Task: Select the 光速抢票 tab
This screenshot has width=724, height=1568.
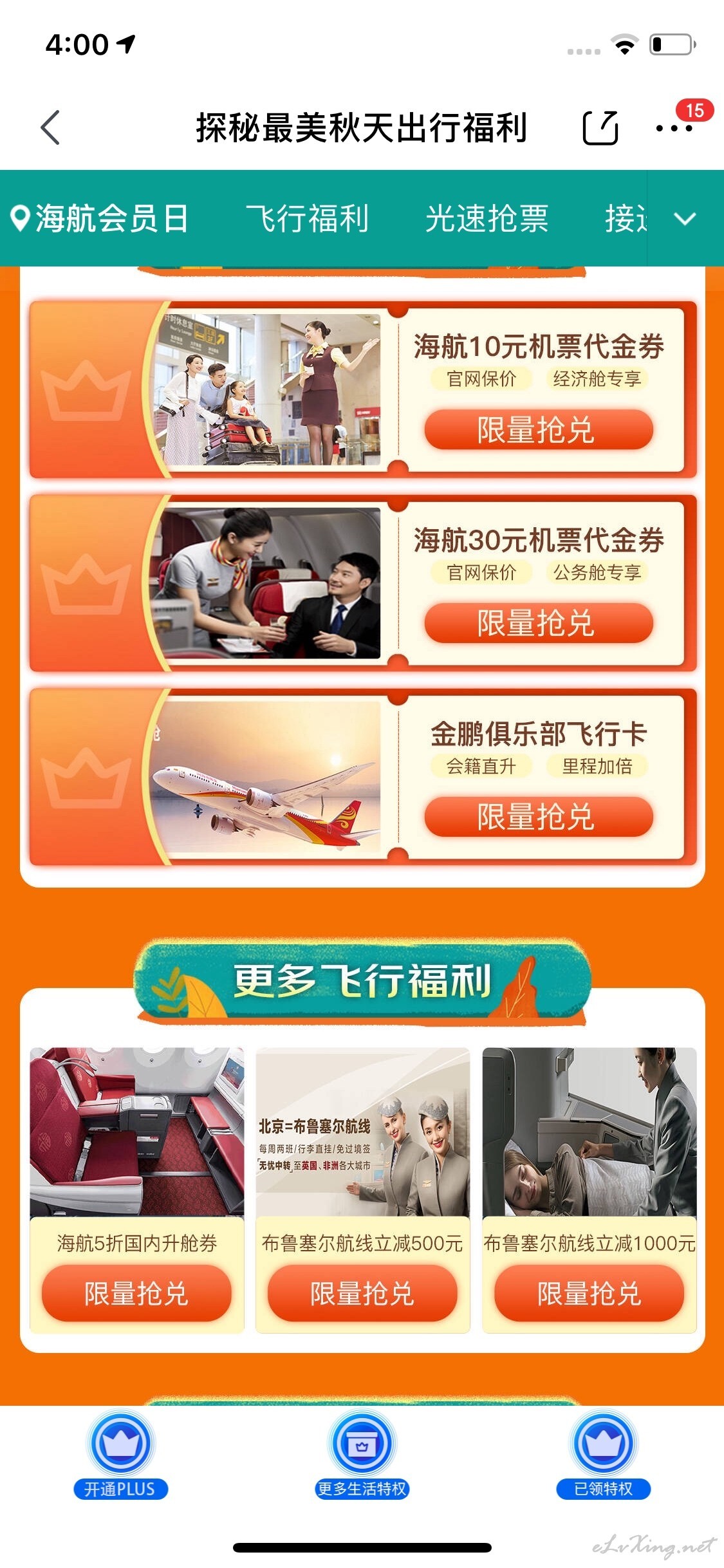Action: click(x=487, y=218)
